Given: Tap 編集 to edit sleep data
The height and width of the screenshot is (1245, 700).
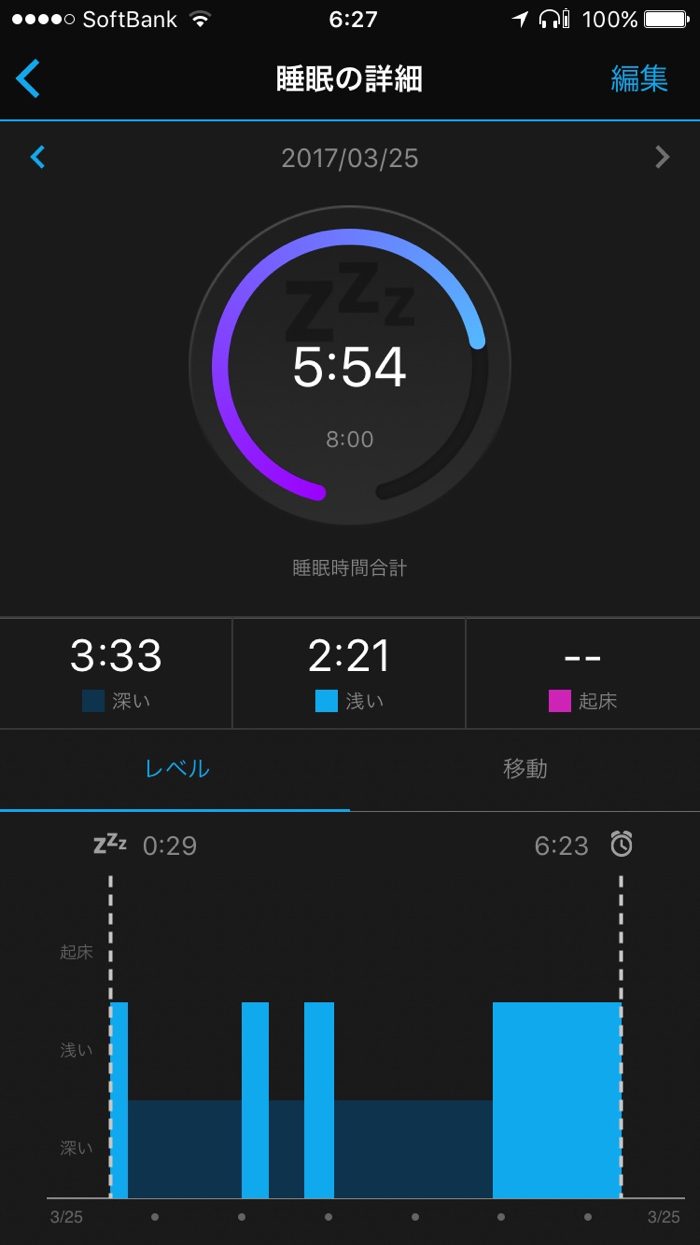Looking at the screenshot, I should [x=639, y=79].
